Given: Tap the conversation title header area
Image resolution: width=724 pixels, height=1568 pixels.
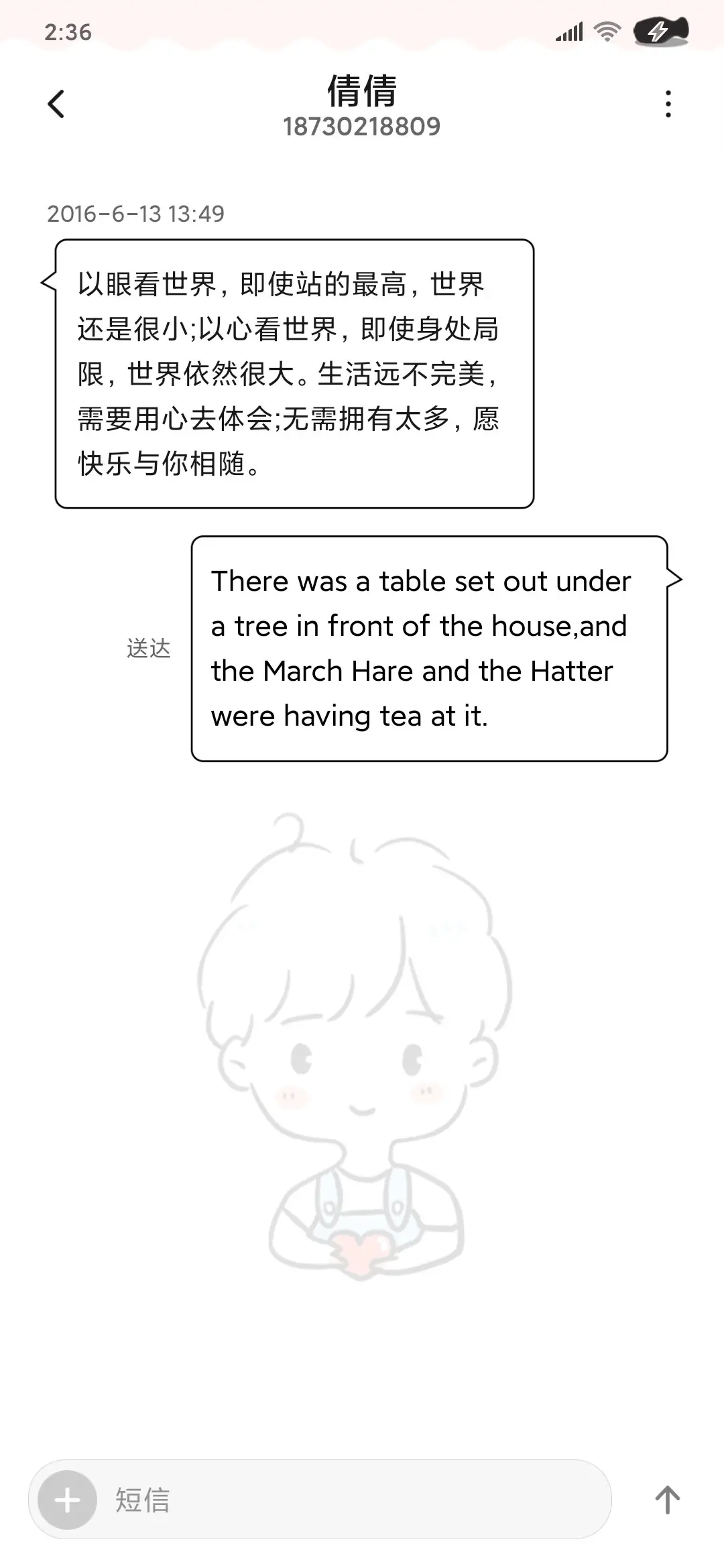Looking at the screenshot, I should click(x=362, y=107).
